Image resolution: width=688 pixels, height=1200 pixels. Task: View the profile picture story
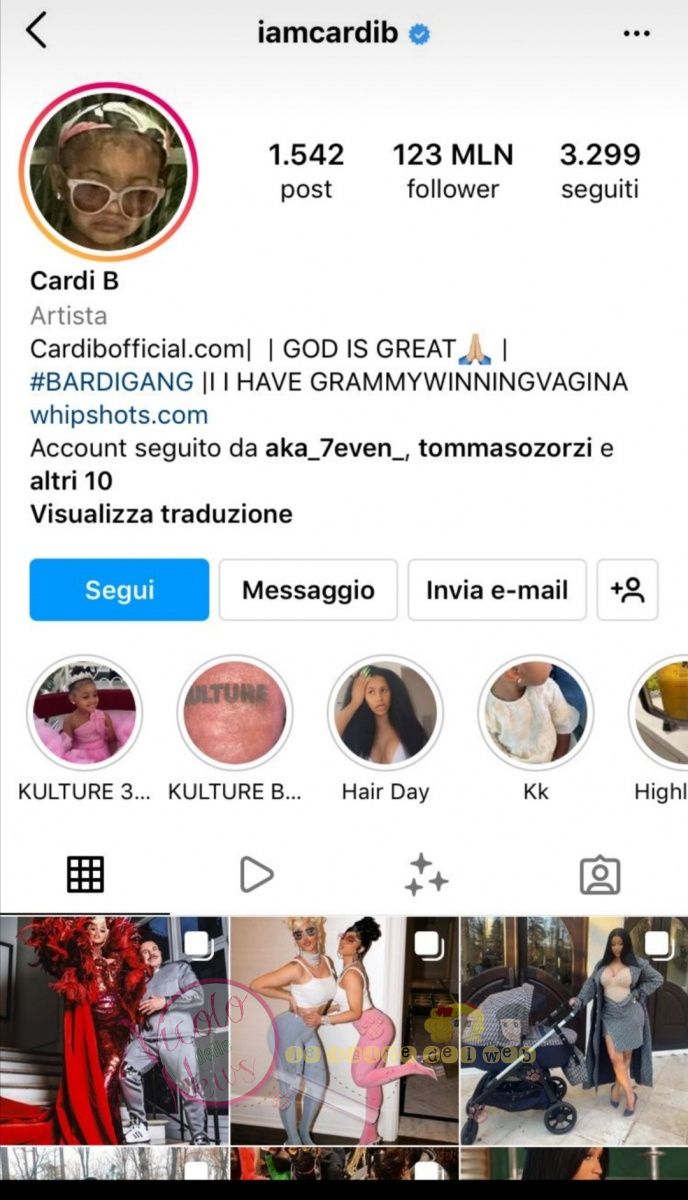pos(109,171)
